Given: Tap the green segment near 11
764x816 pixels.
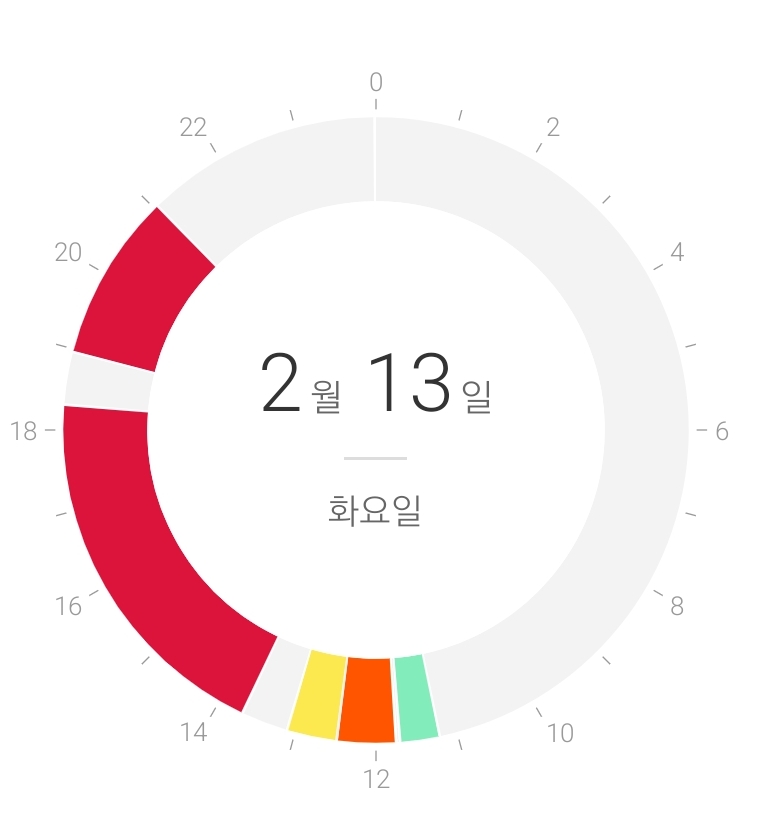Looking at the screenshot, I should click(x=416, y=698).
